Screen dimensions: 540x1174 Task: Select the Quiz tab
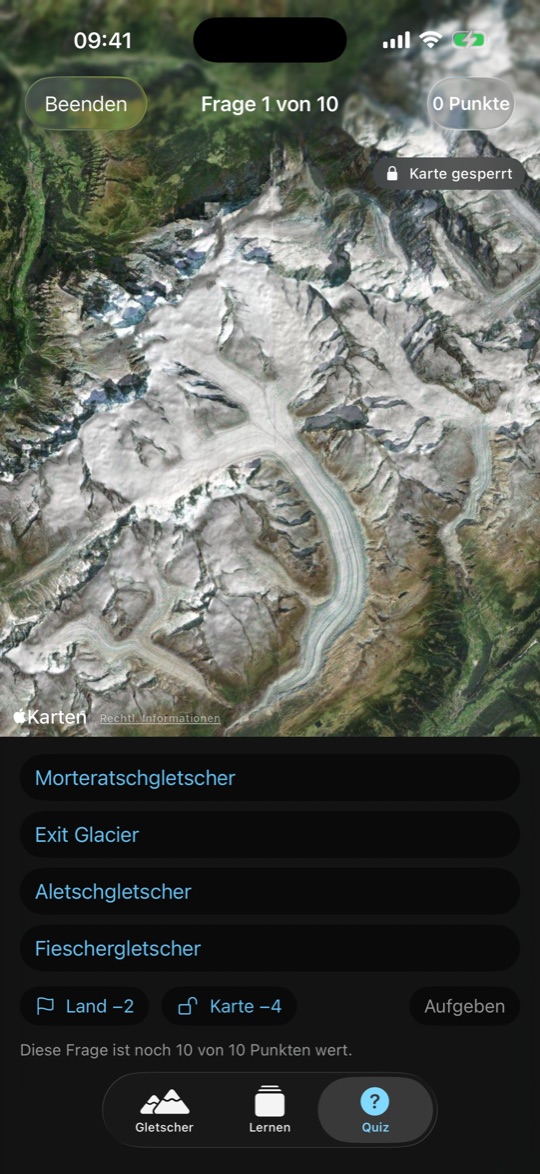click(x=375, y=1109)
